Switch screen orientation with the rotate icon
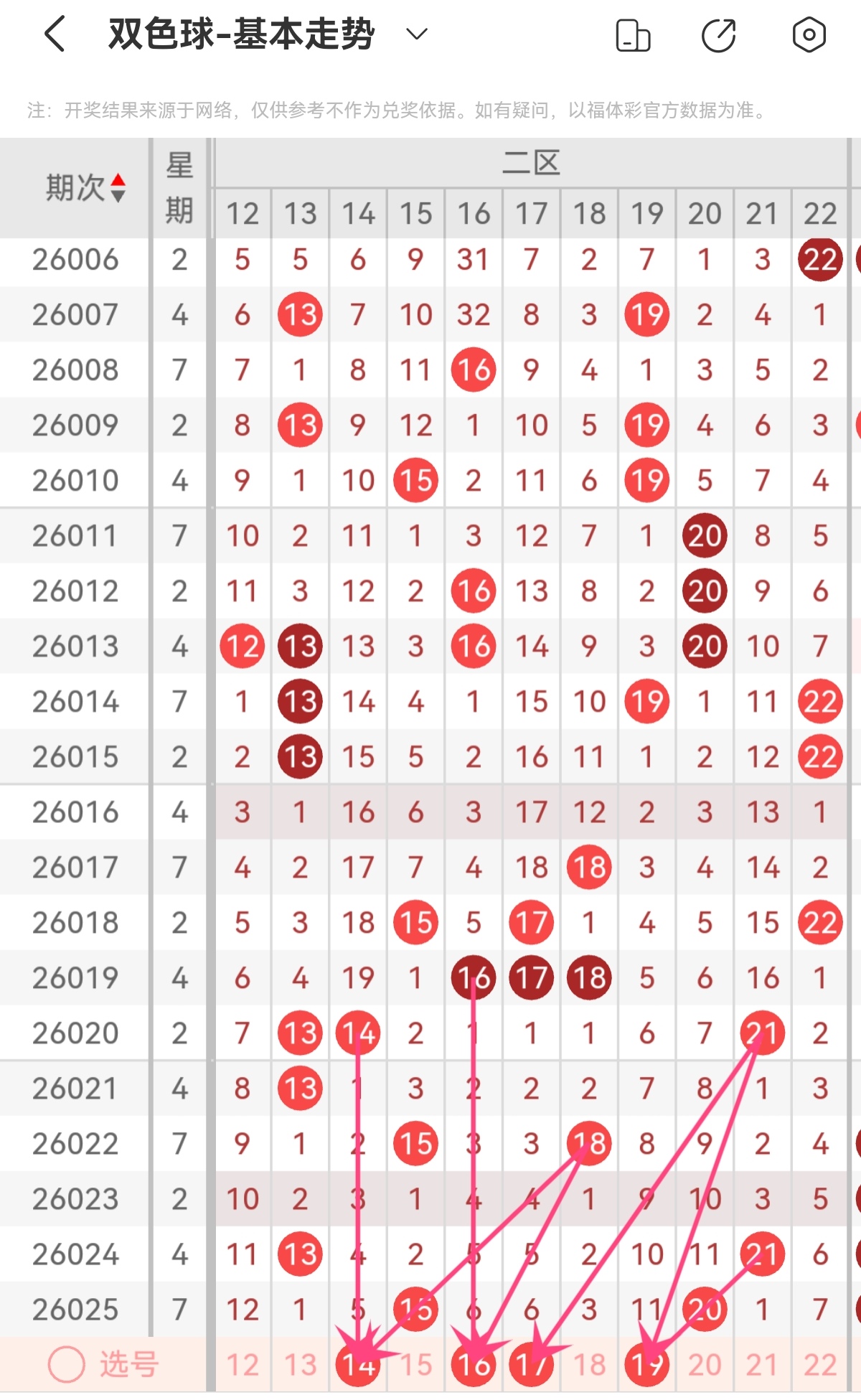The height and width of the screenshot is (1400, 861). coord(633,35)
